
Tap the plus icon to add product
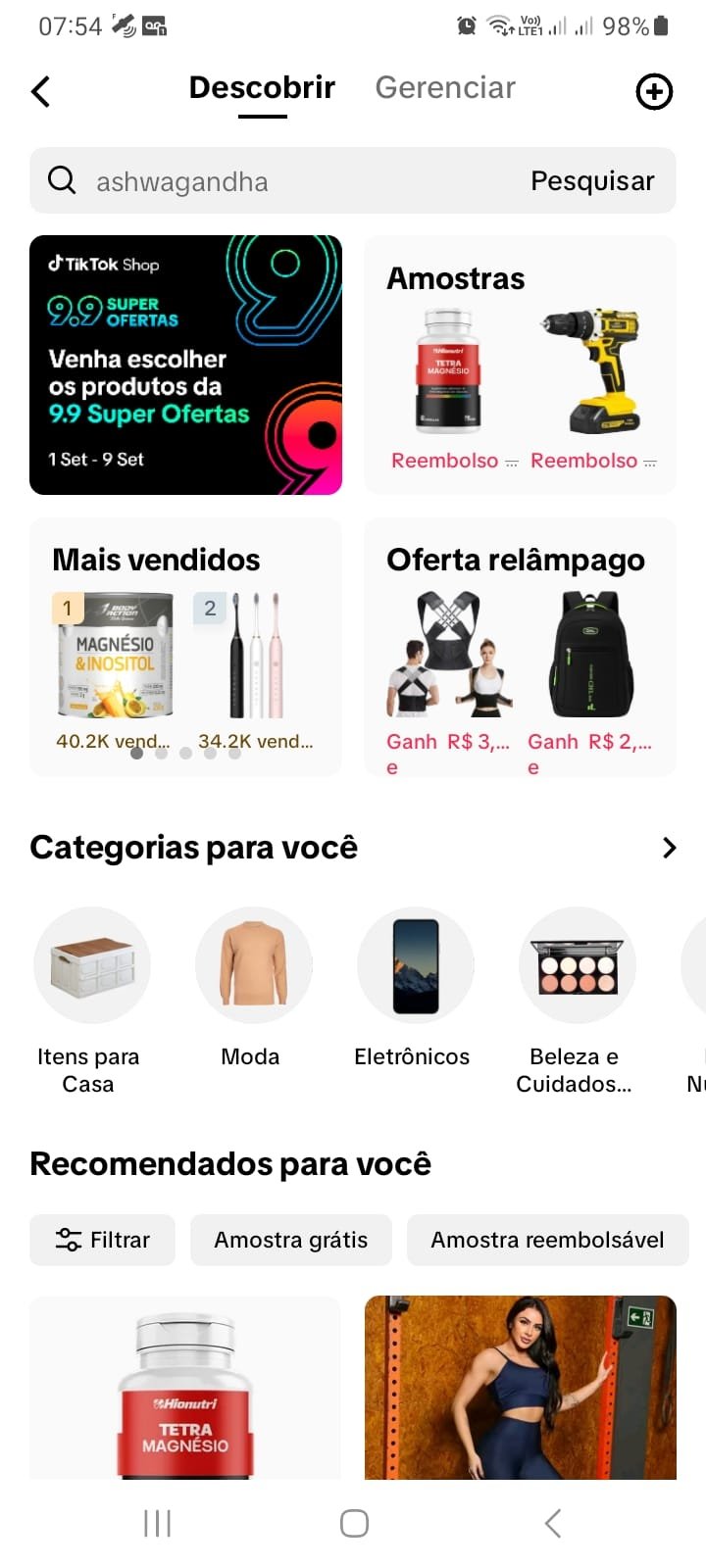click(x=654, y=91)
